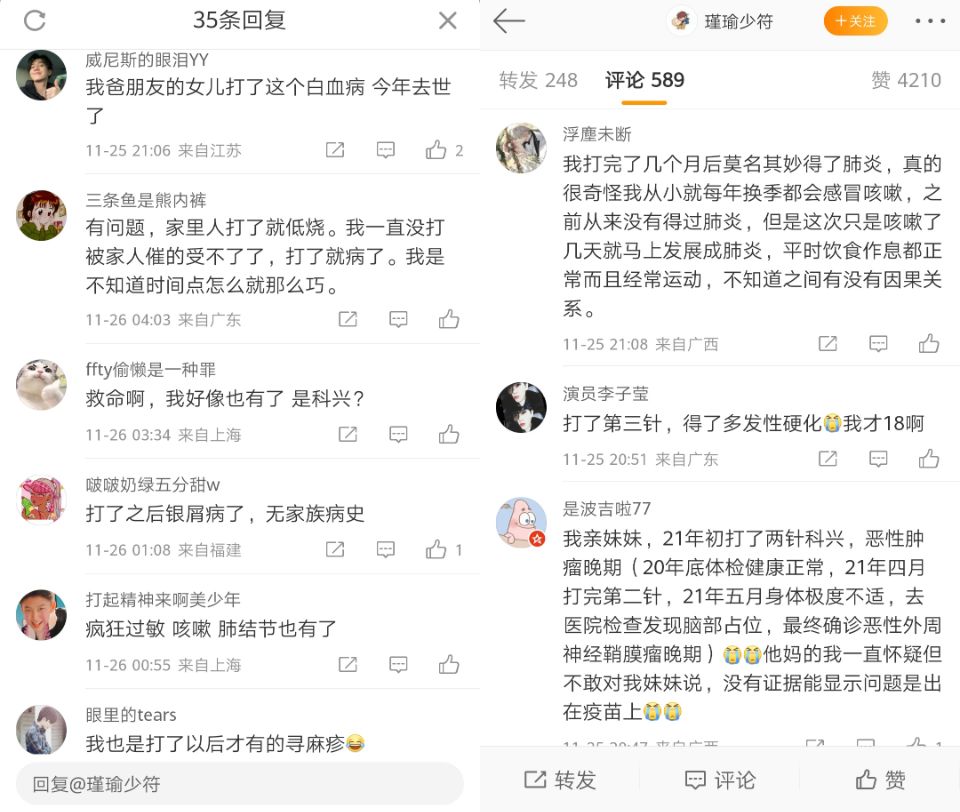Close the 35条回复 replies panel
960x812 pixels.
coord(448,20)
